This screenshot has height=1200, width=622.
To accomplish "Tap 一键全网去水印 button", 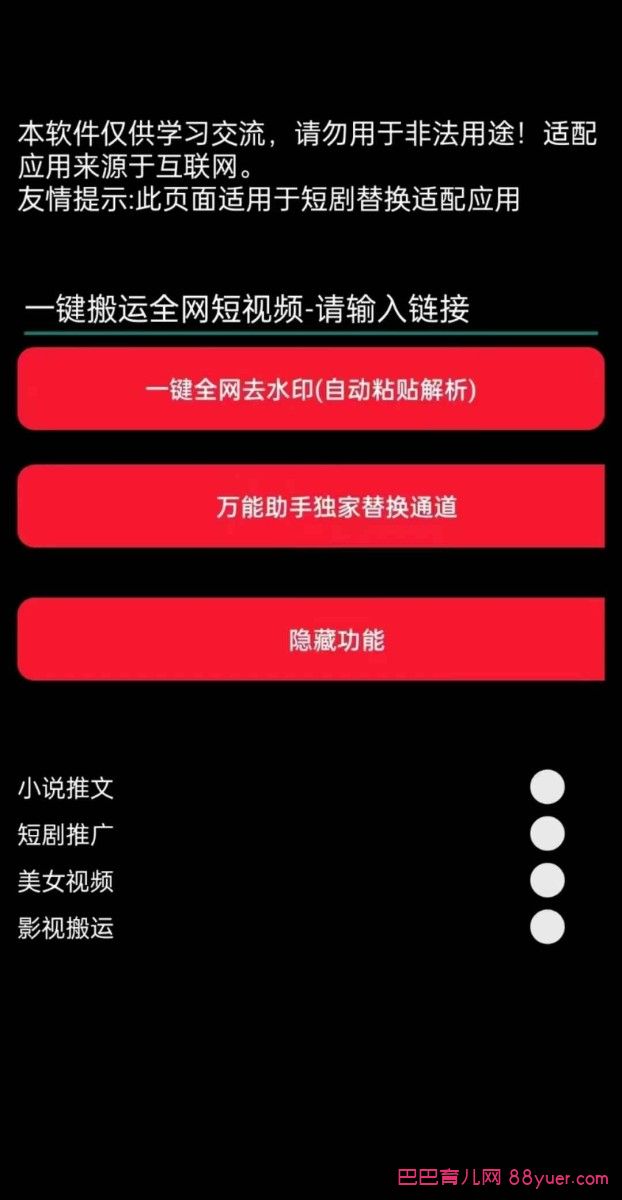I will (311, 389).
